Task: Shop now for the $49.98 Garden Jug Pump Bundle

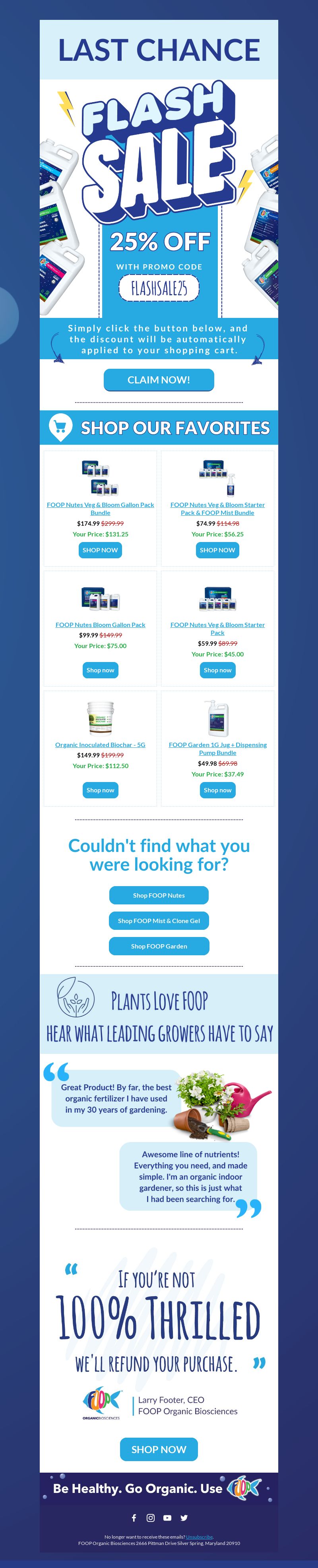Action: pos(217,790)
